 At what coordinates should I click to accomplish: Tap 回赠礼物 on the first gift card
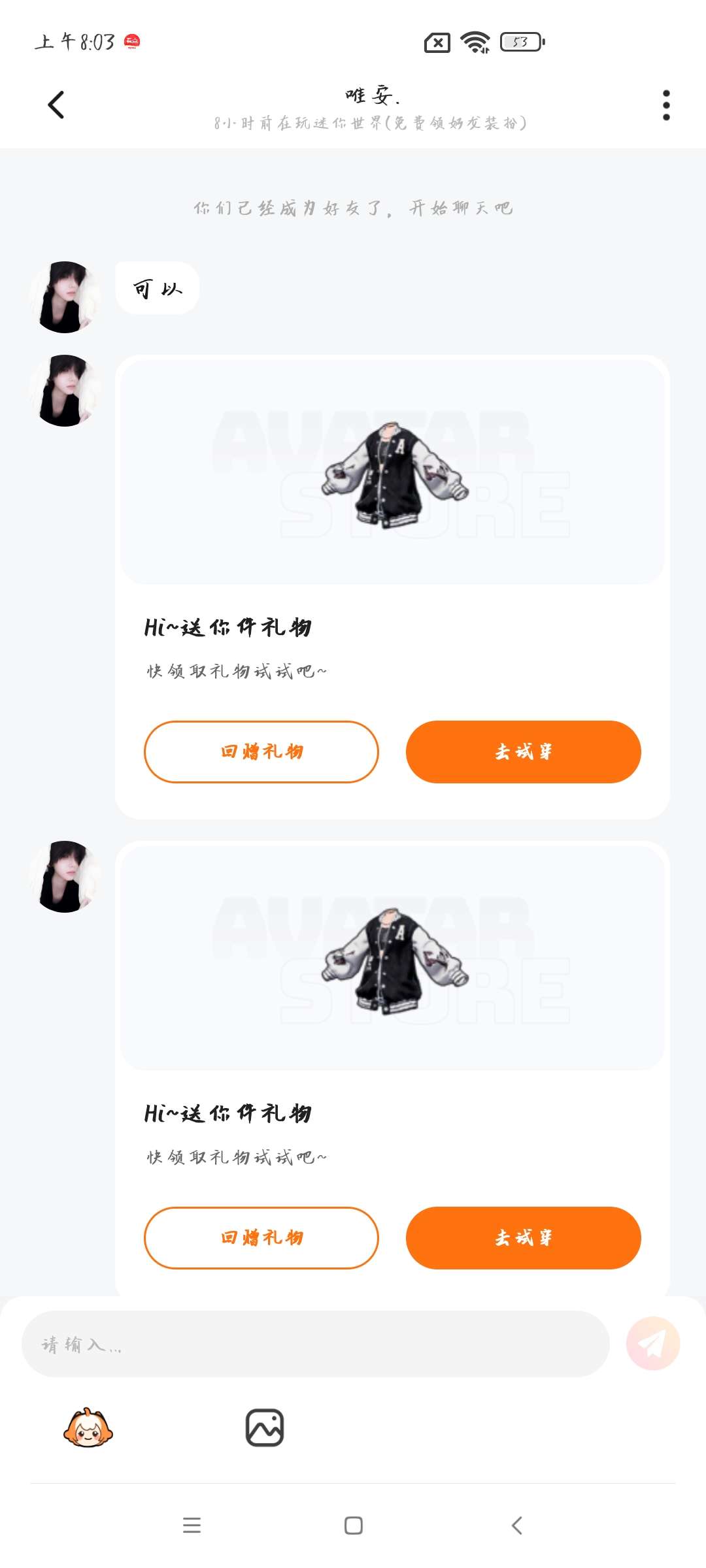261,752
